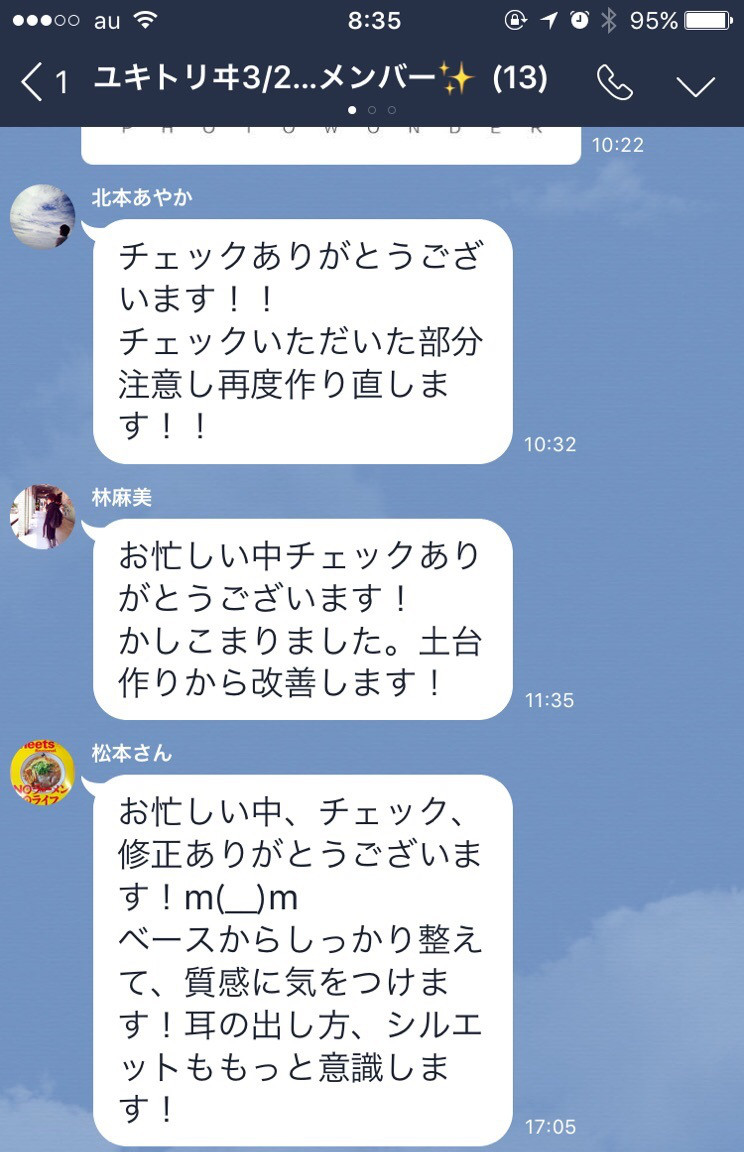This screenshot has height=1152, width=744.
Task: Open the image message sent at 10:22
Action: click(330, 144)
